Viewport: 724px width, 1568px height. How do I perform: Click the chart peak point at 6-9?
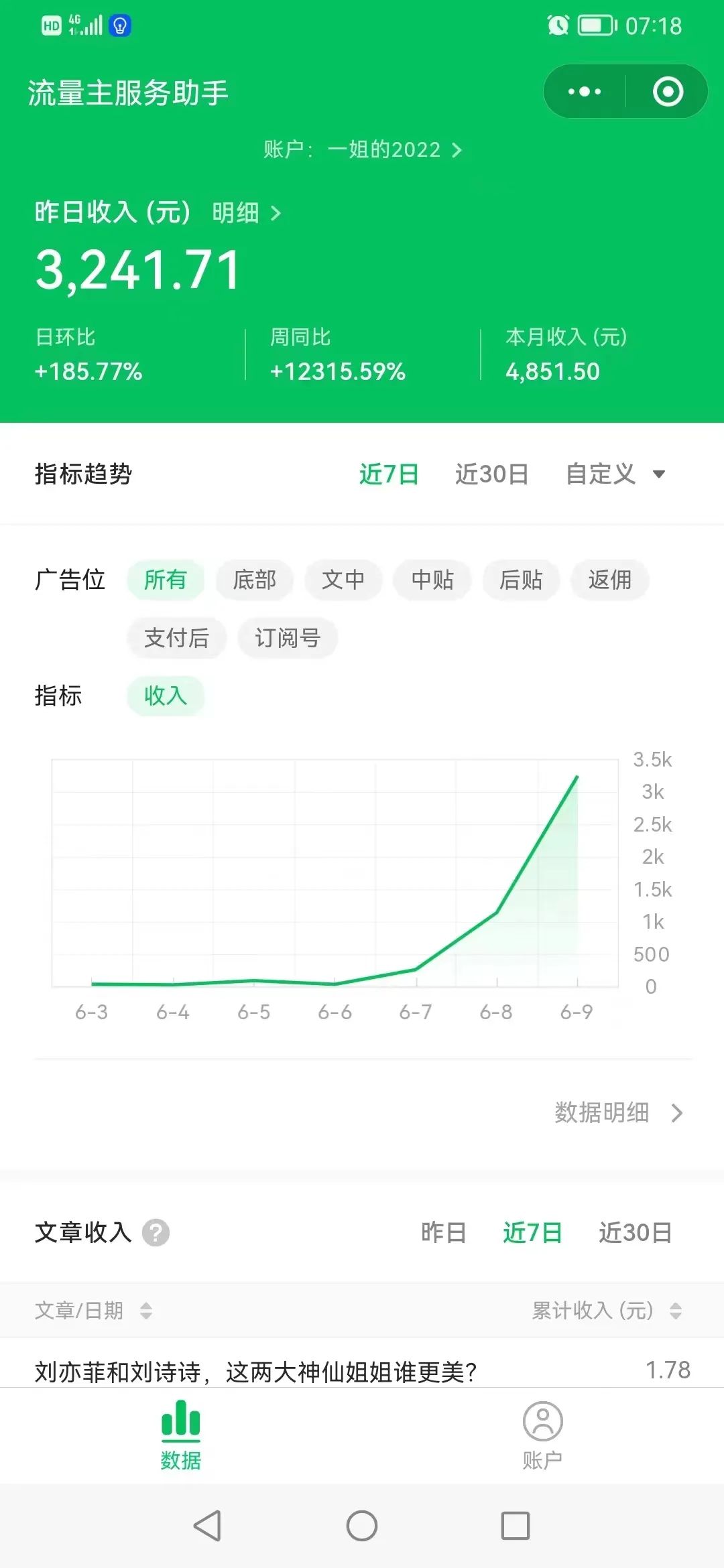(577, 777)
